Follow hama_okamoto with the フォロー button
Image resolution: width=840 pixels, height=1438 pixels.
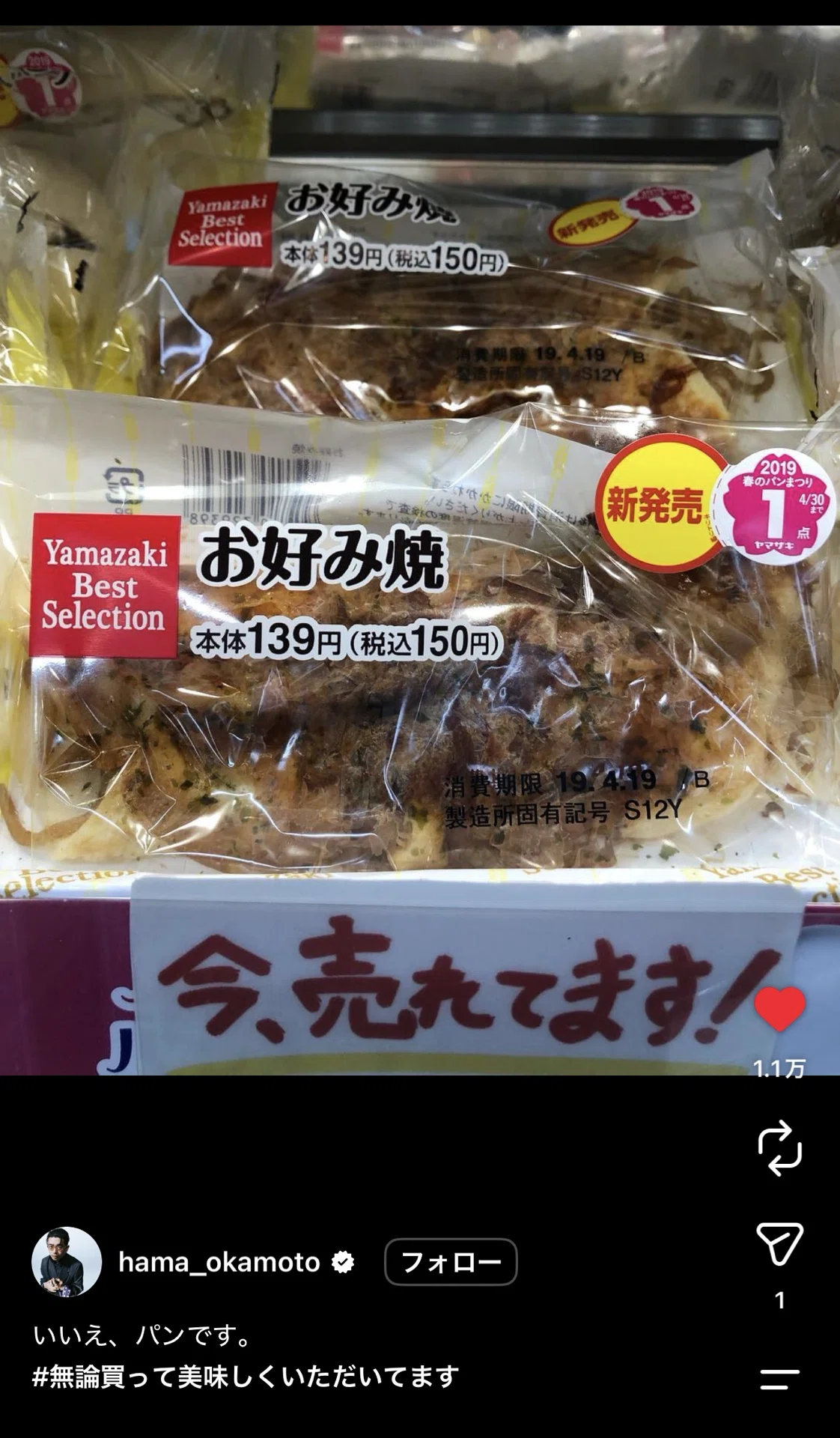[x=451, y=1262]
